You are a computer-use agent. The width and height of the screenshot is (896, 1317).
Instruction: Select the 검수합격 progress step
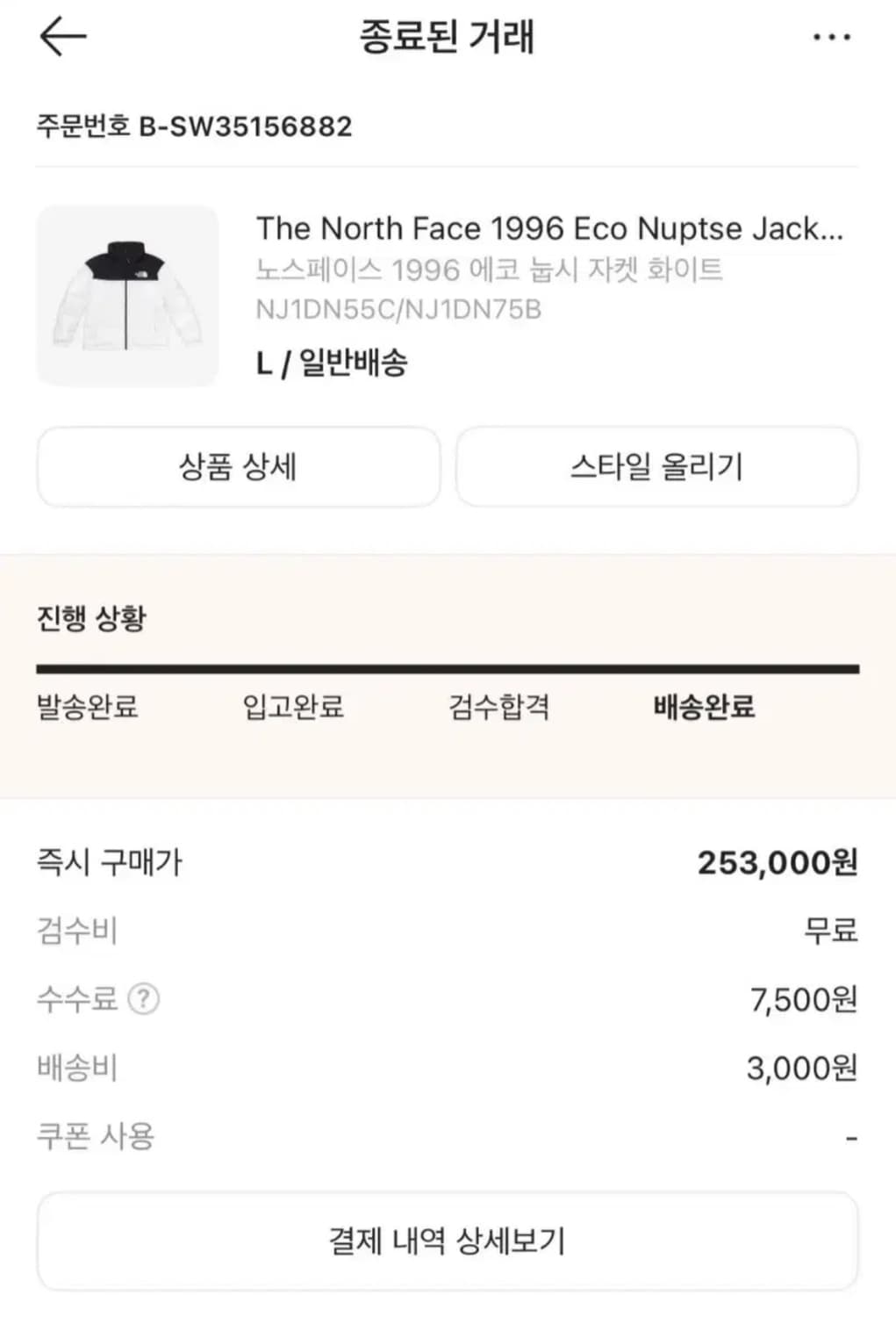pos(498,707)
